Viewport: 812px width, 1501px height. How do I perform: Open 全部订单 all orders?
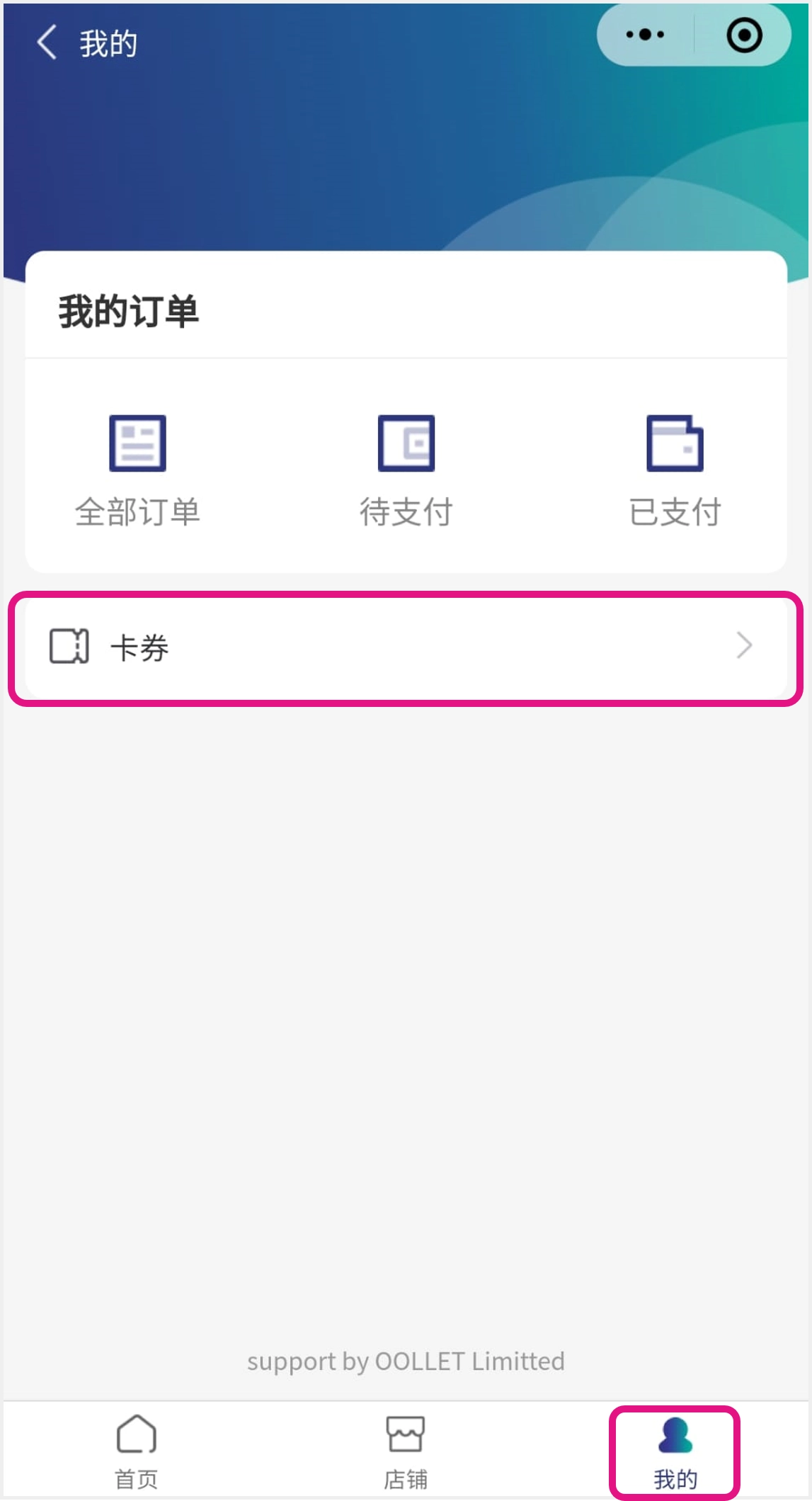[x=137, y=471]
